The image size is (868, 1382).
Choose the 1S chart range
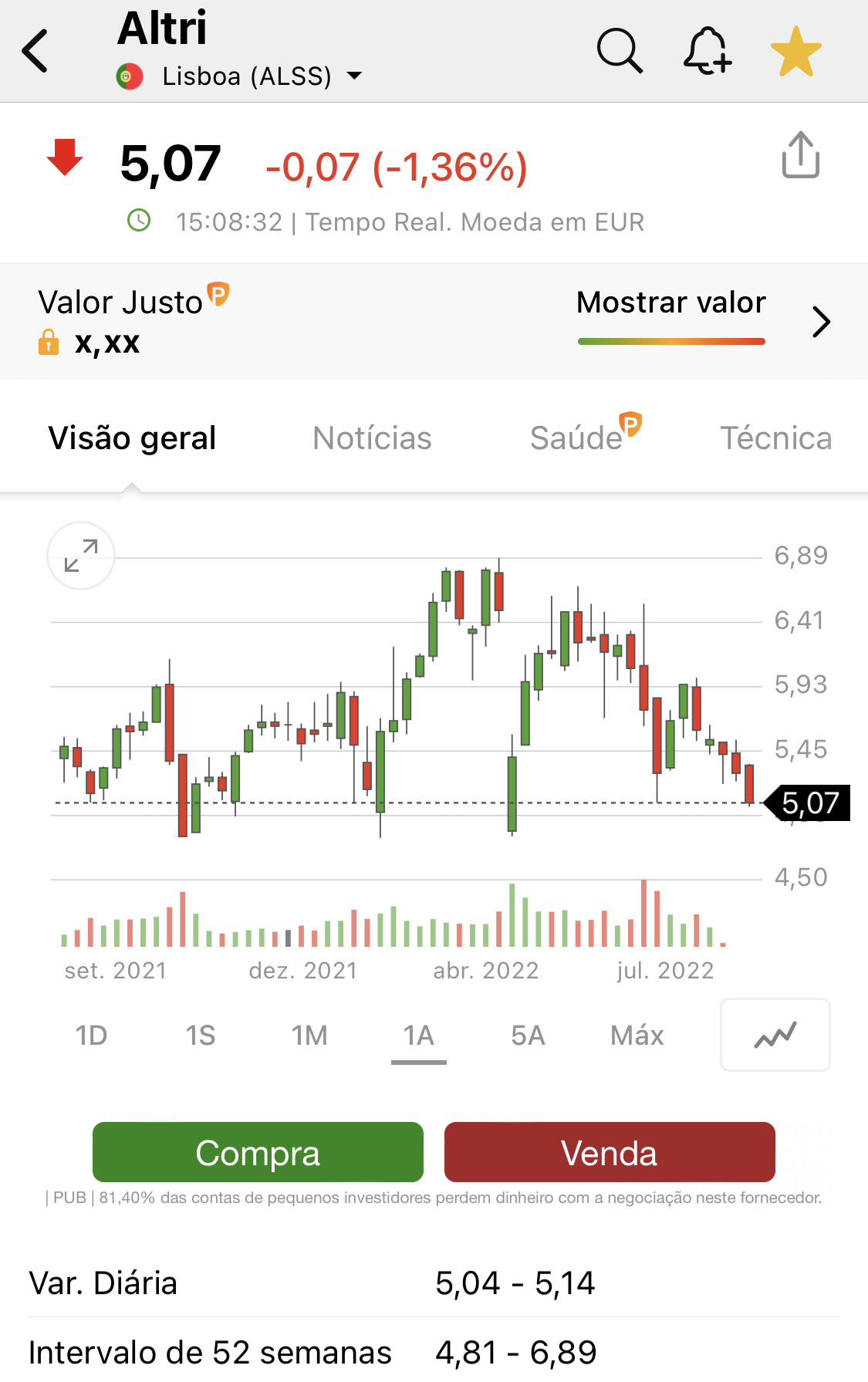pyautogui.click(x=201, y=1036)
